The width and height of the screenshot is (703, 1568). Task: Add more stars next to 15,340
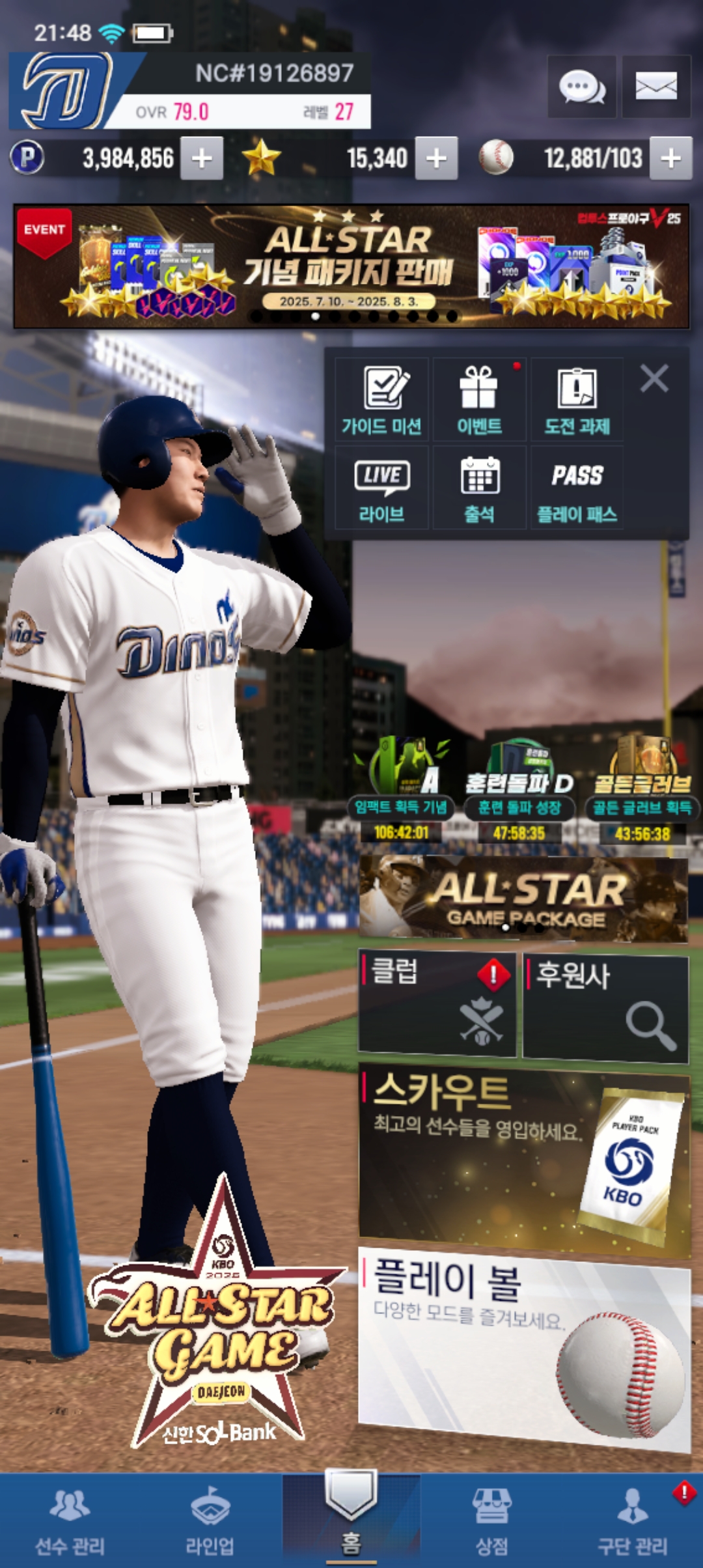coord(436,158)
